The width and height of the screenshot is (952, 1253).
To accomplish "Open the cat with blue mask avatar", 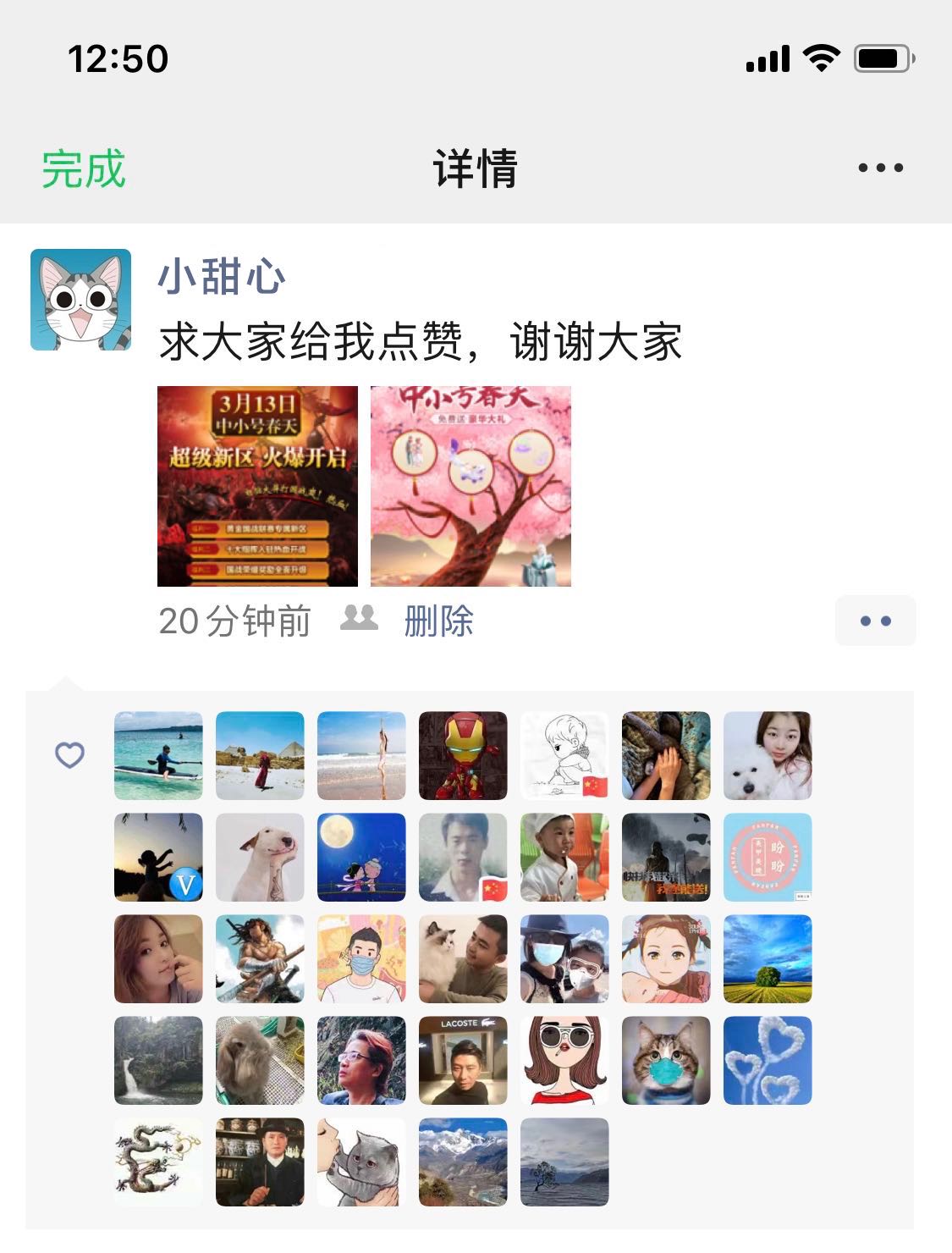I will click(666, 1060).
